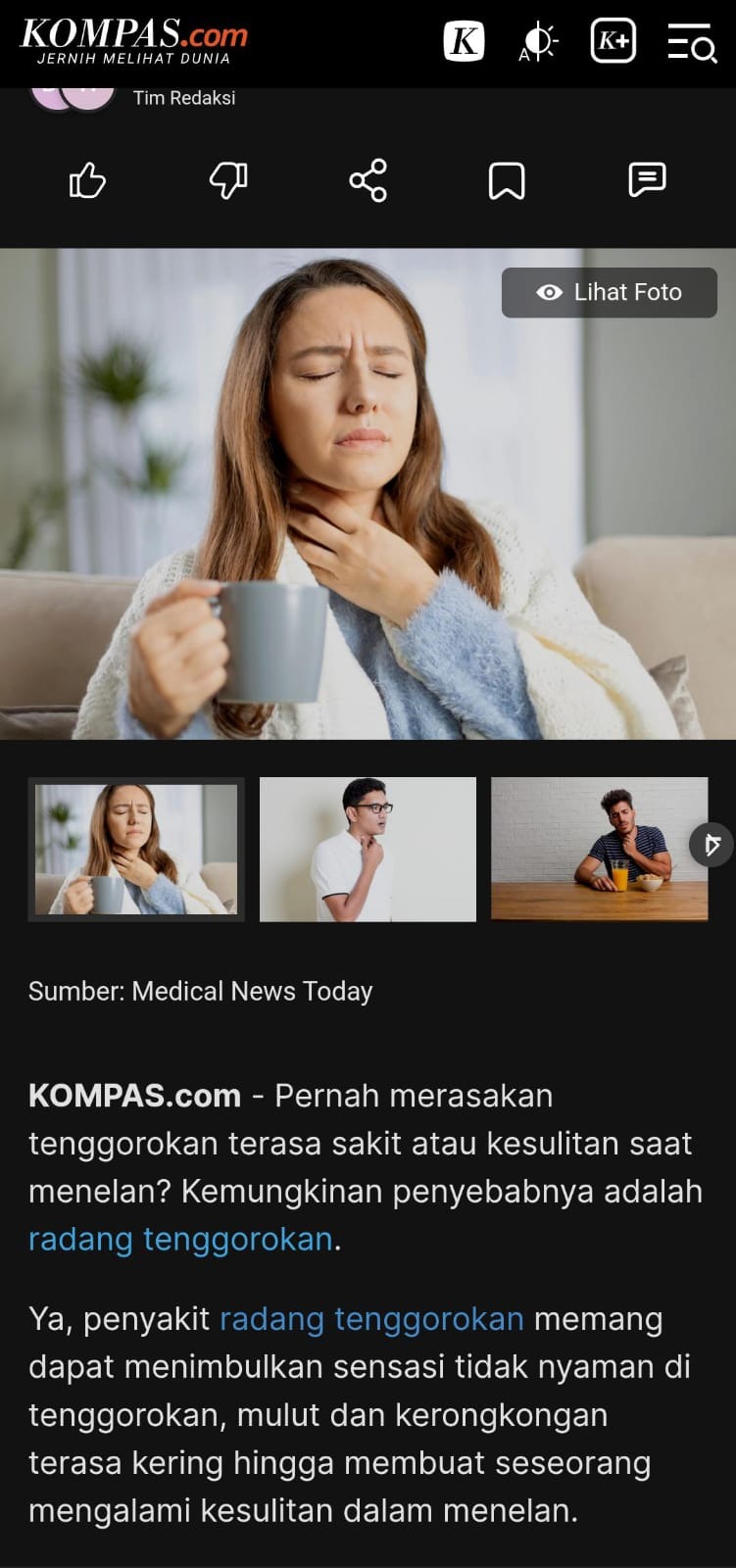Go to KOMPAS.com homepage via logo
The image size is (736, 1568).
tap(134, 41)
